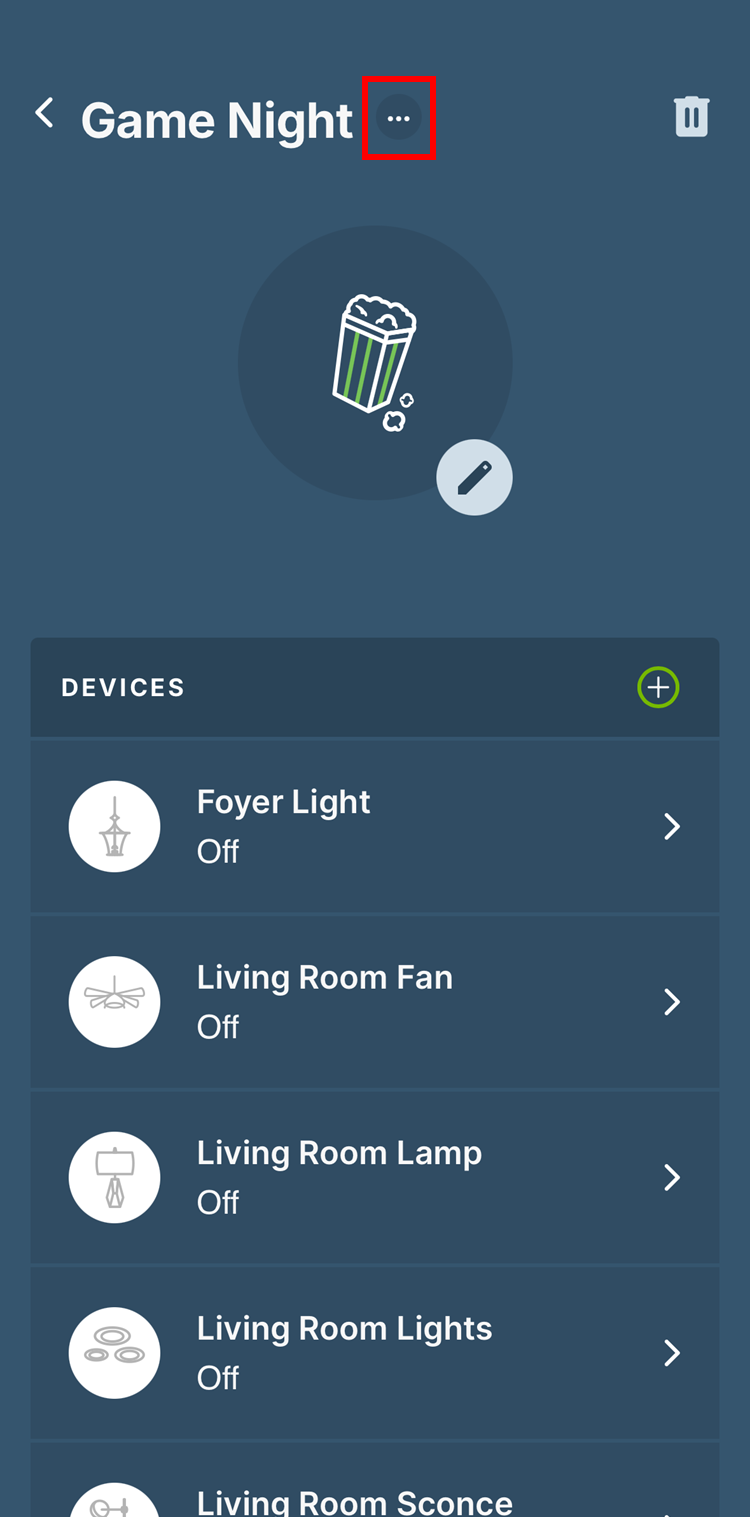Open the ellipsis options menu beside Game Night
This screenshot has width=750, height=1517.
tap(399, 117)
